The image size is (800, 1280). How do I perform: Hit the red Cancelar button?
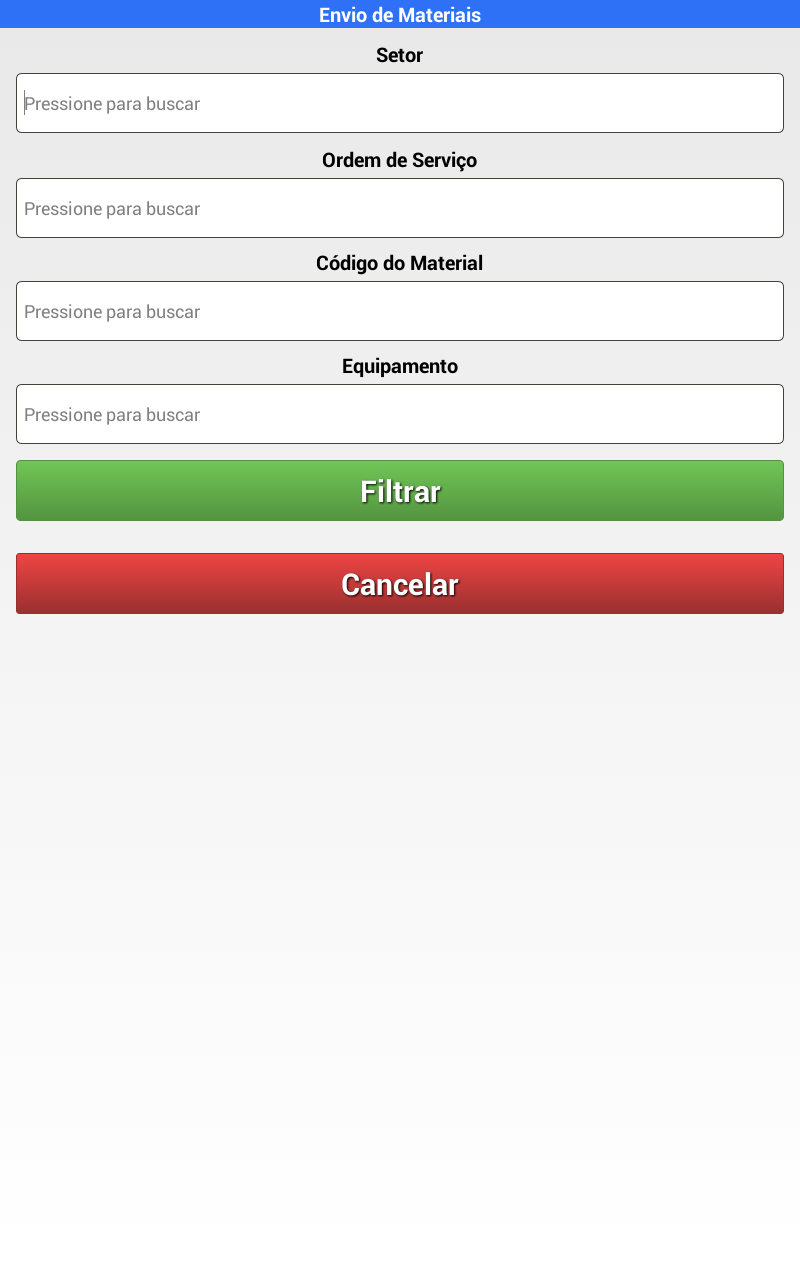(400, 584)
